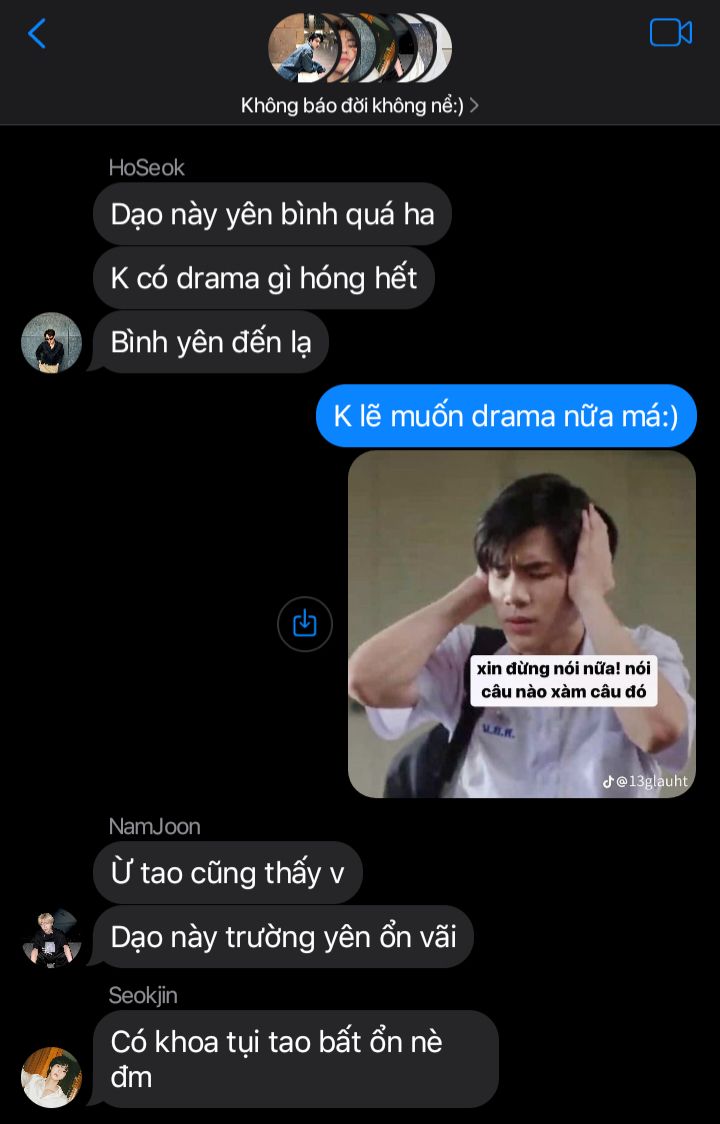This screenshot has height=1124, width=720.
Task: Open the meme image in full view
Action: pos(521,624)
